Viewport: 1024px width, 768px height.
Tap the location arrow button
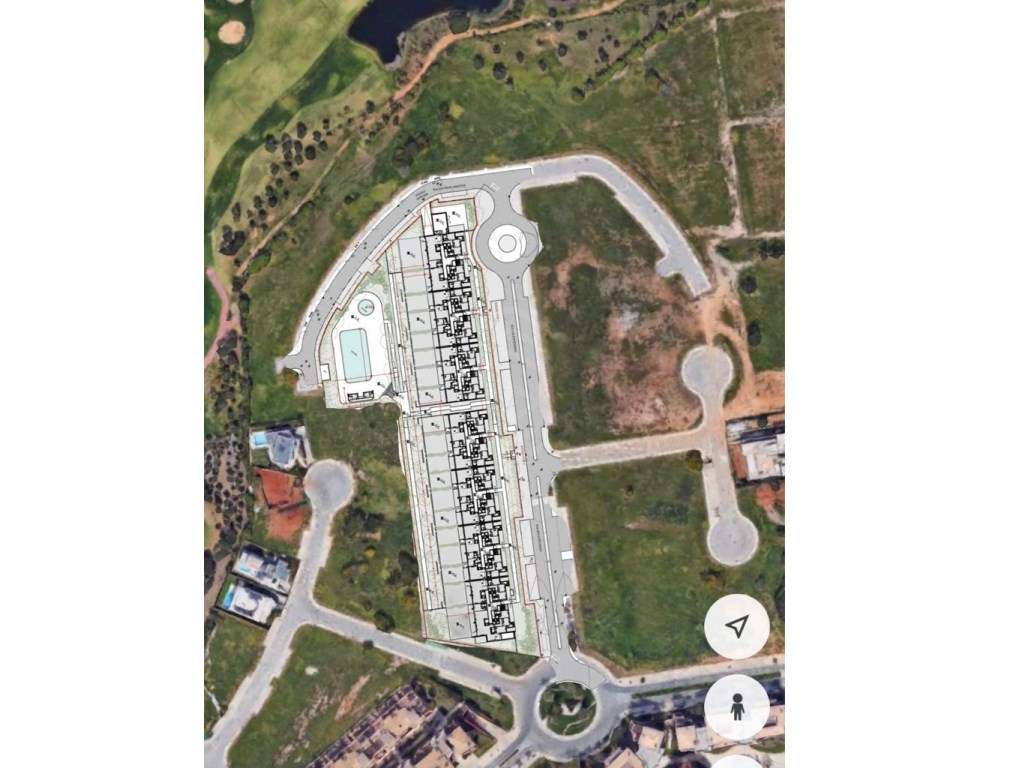pyautogui.click(x=737, y=627)
